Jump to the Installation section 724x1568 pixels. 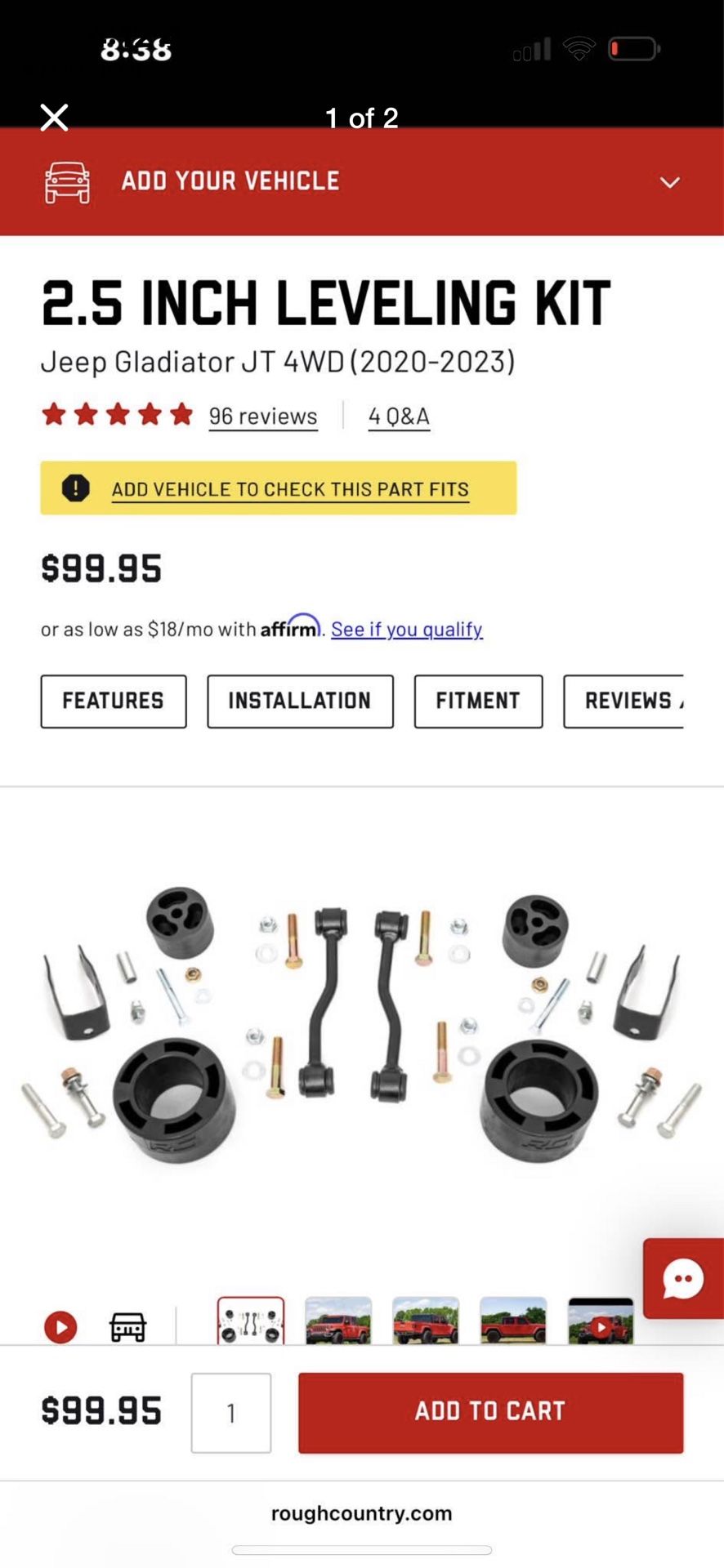(x=300, y=701)
